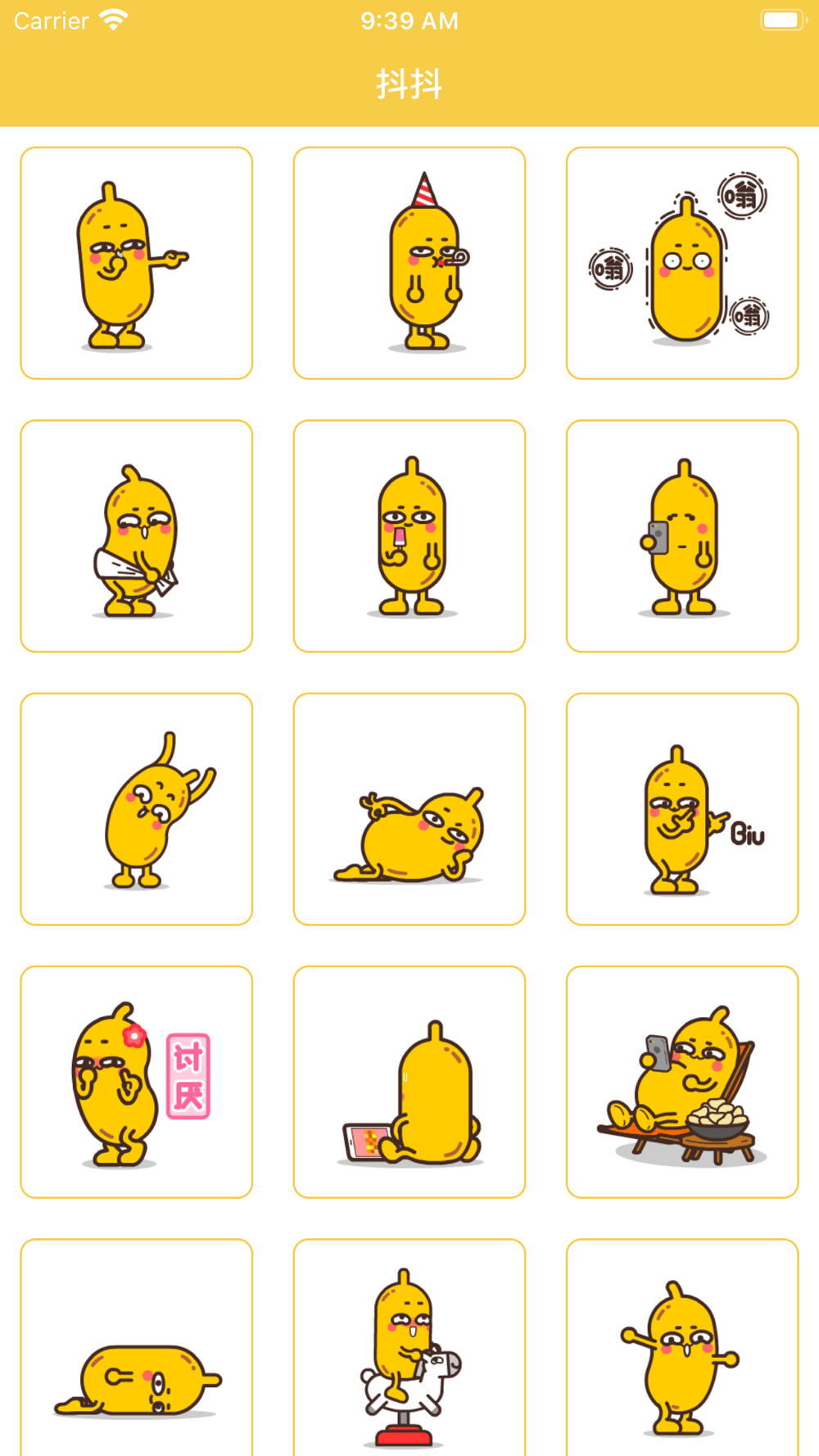The image size is (819, 1456).
Task: Pick the deck chair with snacks sticker
Action: coord(681,1081)
